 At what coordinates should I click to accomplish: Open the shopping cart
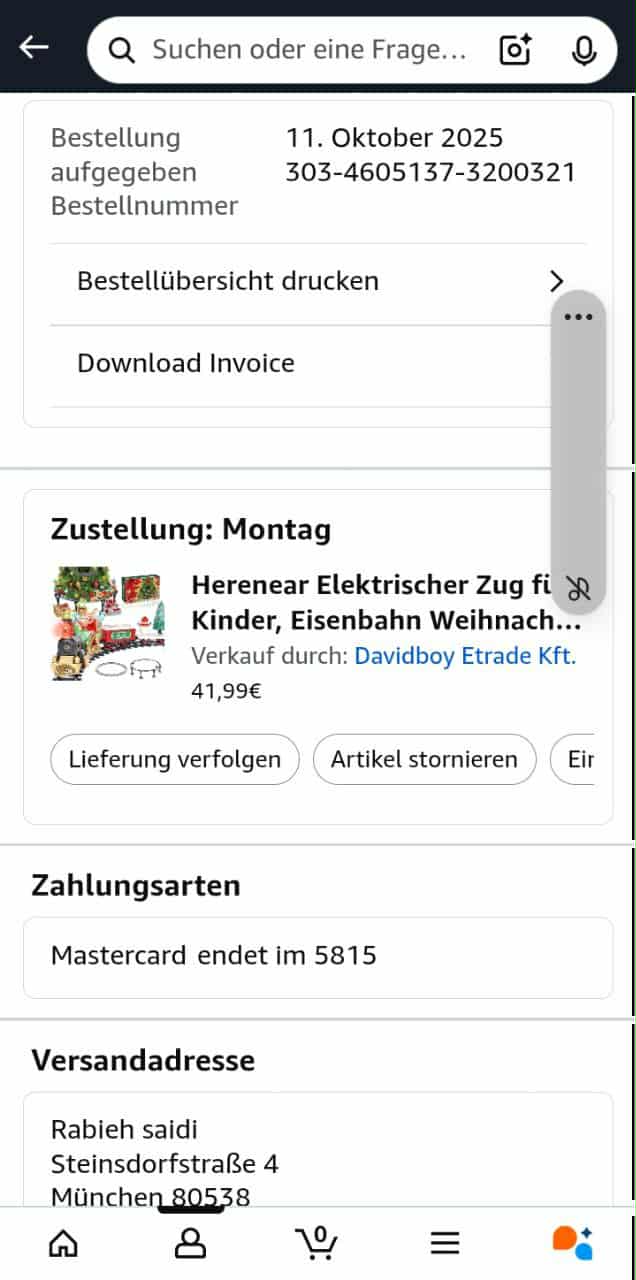[317, 1243]
